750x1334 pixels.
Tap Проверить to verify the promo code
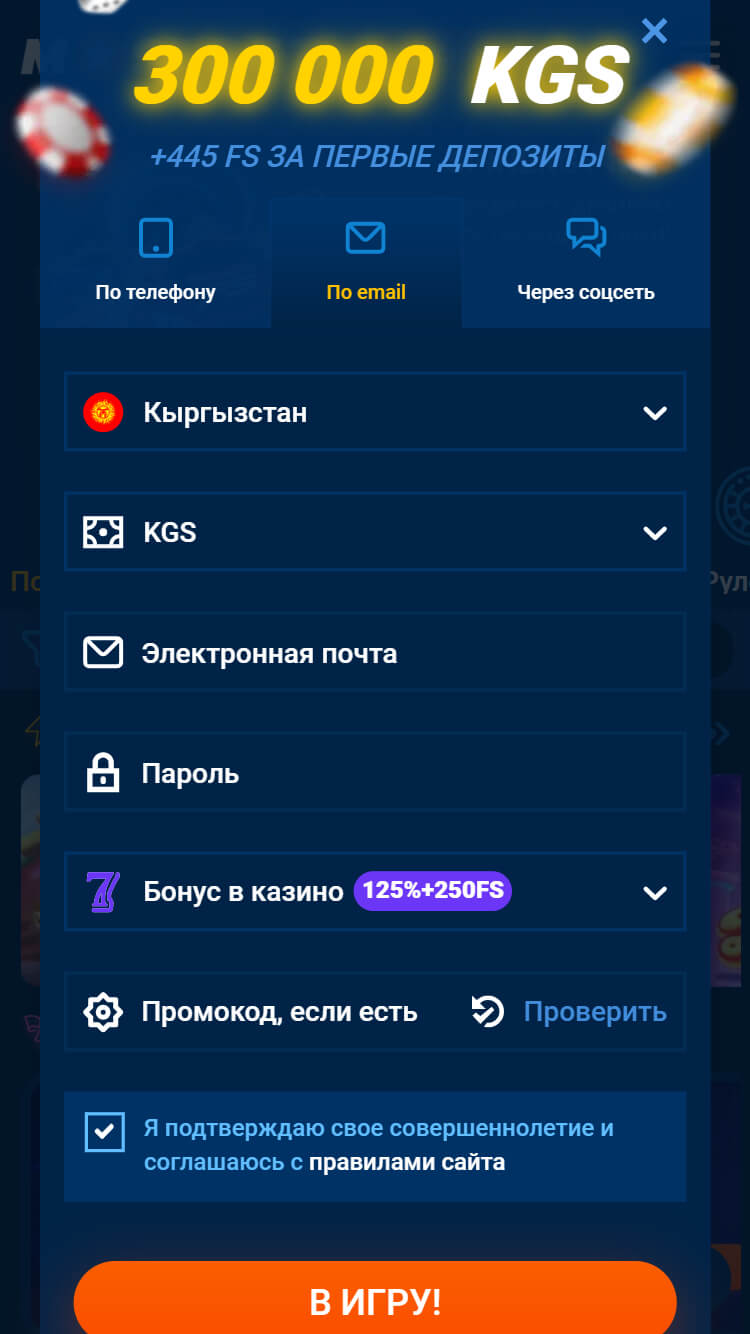pos(594,1012)
